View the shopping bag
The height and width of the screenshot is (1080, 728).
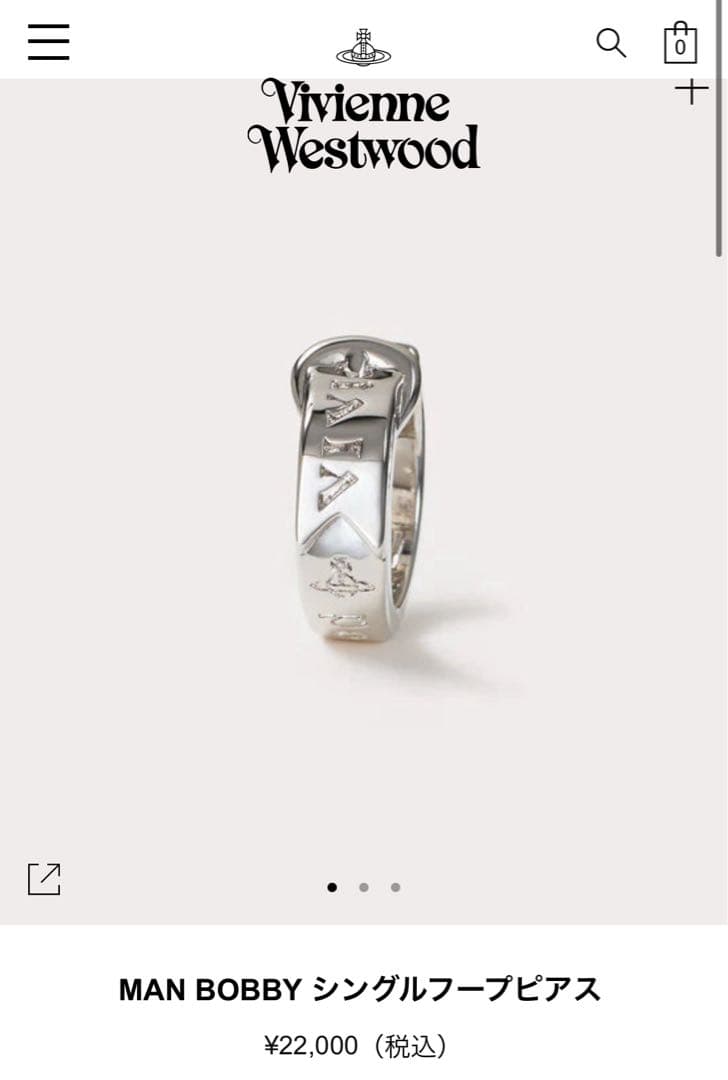coord(680,43)
